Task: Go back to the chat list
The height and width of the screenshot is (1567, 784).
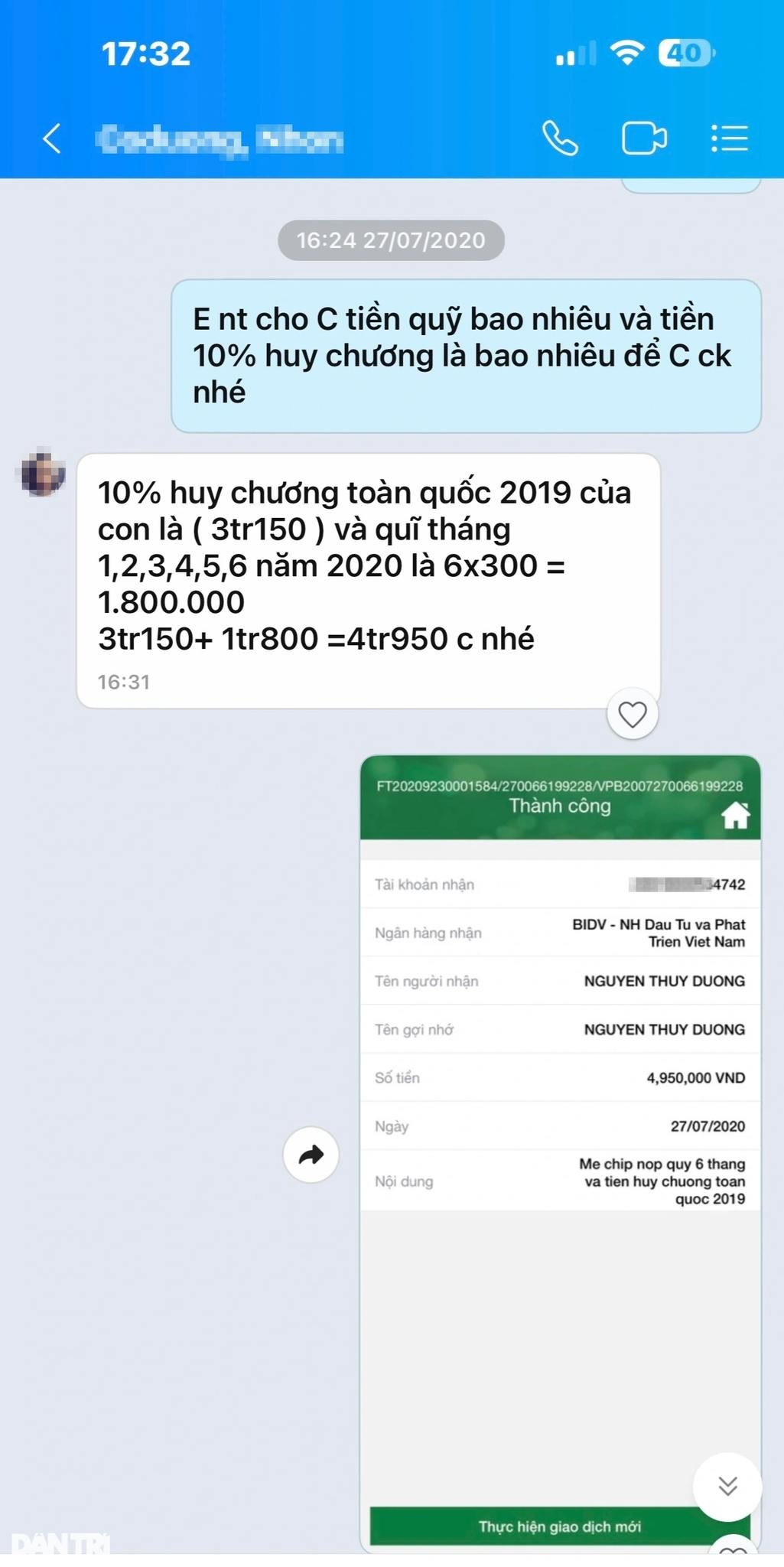Action: (52, 139)
